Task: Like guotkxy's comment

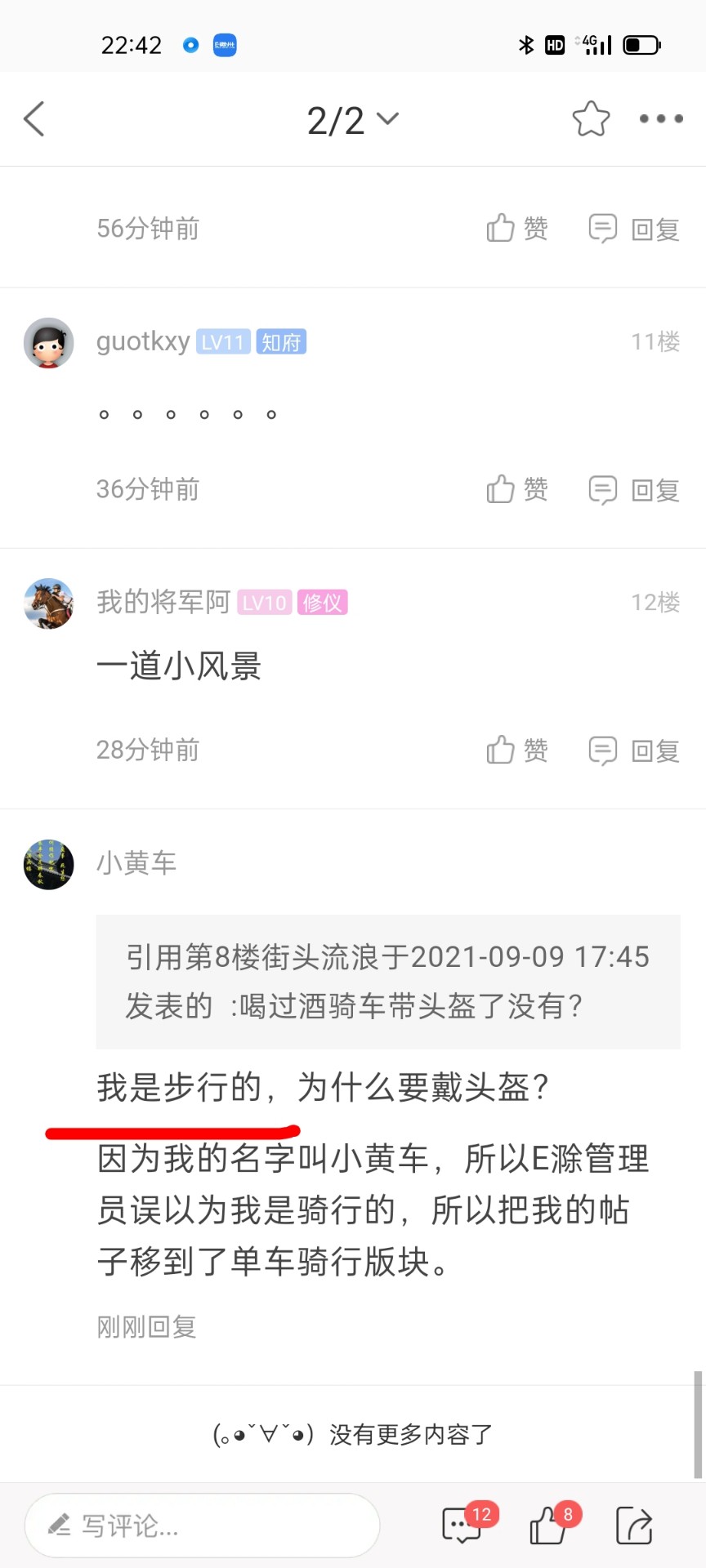Action: [x=517, y=489]
